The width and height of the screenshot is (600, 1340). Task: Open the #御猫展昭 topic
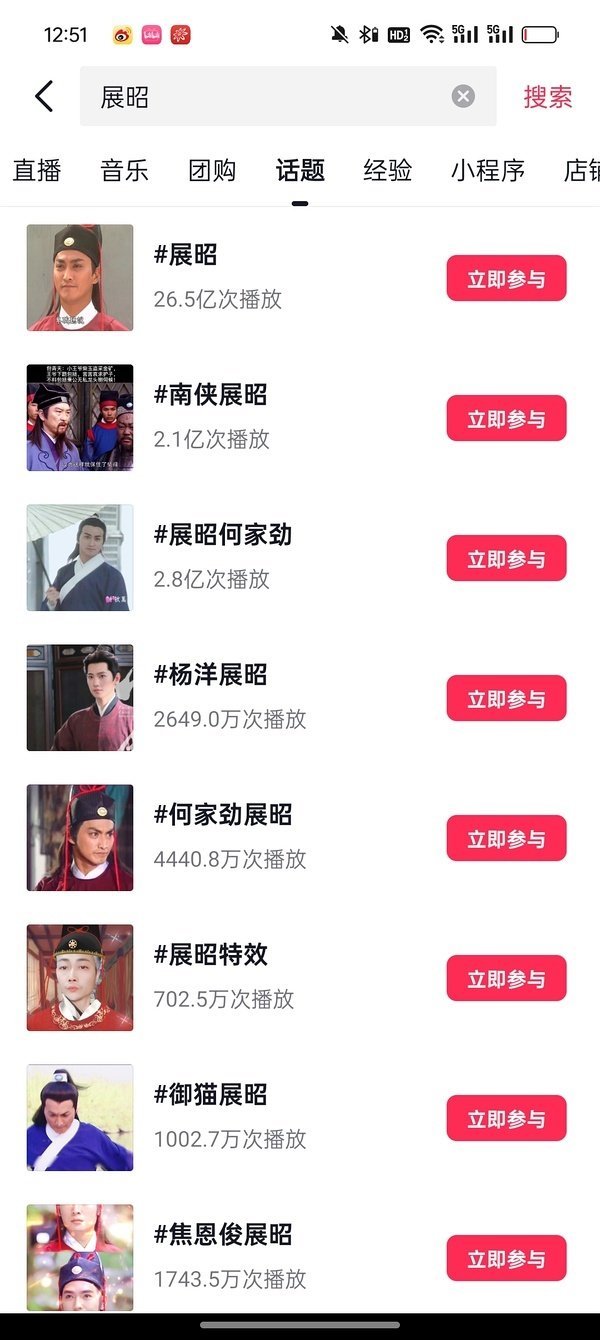[210, 1095]
